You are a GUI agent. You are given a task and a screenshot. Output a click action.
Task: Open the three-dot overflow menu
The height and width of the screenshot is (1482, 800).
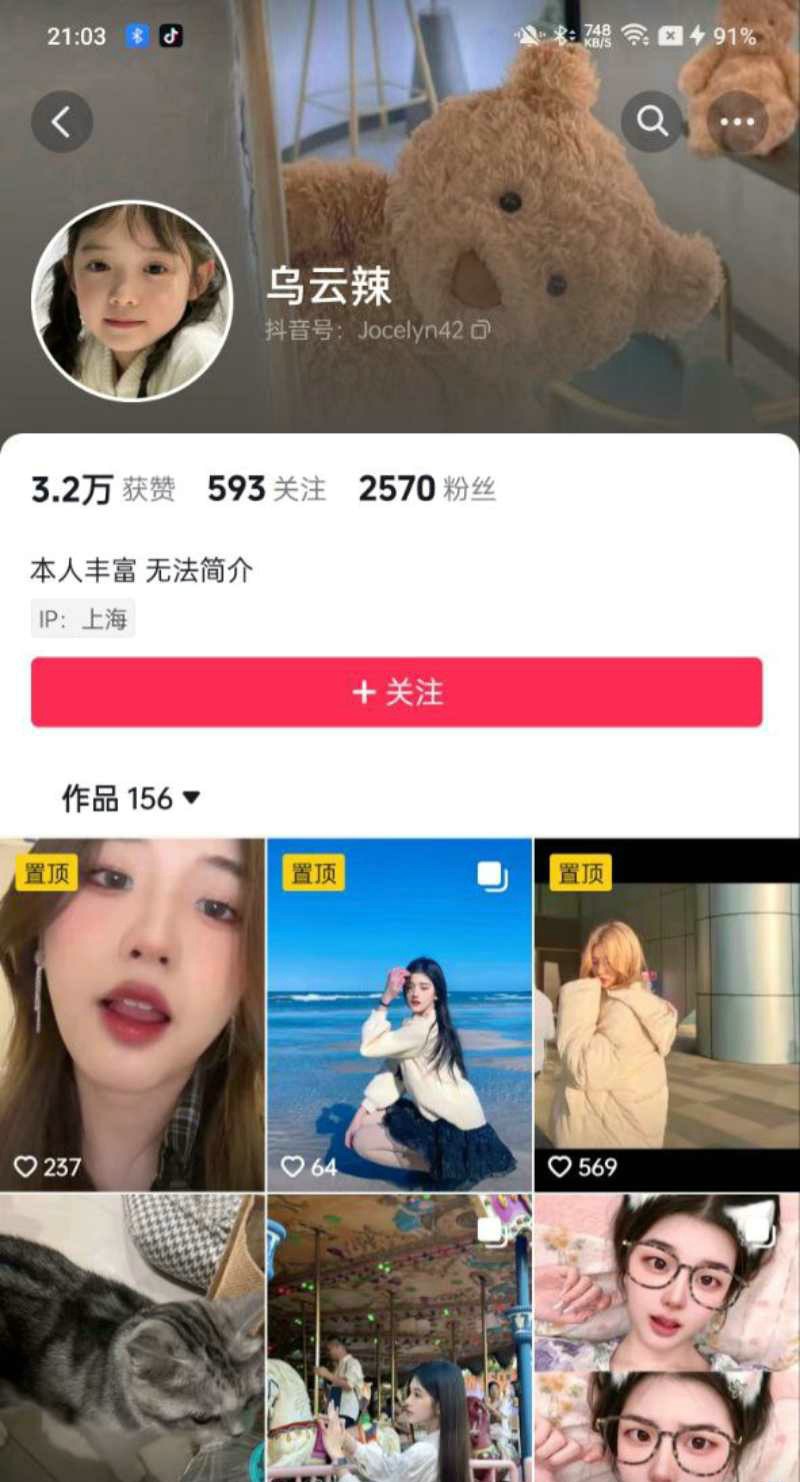click(x=737, y=122)
